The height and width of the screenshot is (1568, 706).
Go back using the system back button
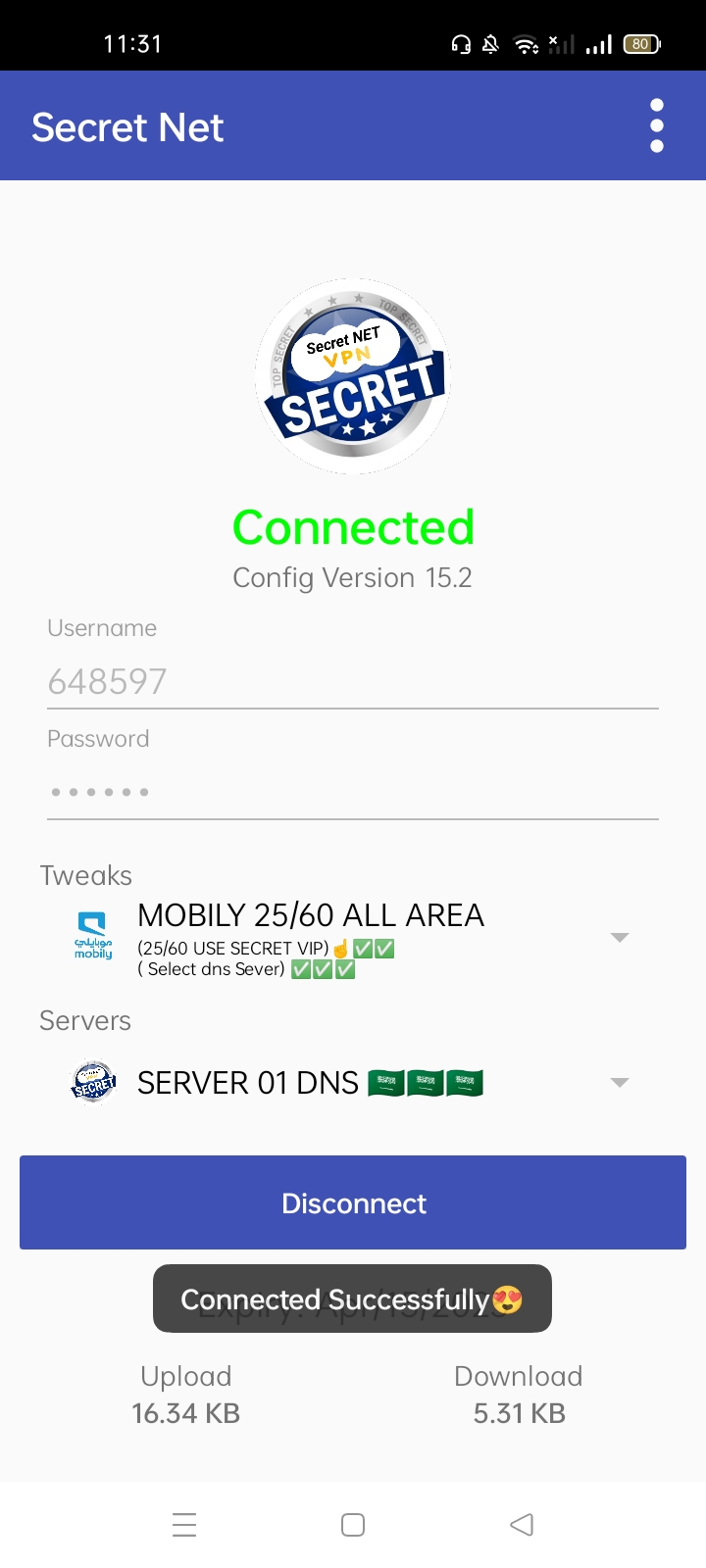click(522, 1525)
